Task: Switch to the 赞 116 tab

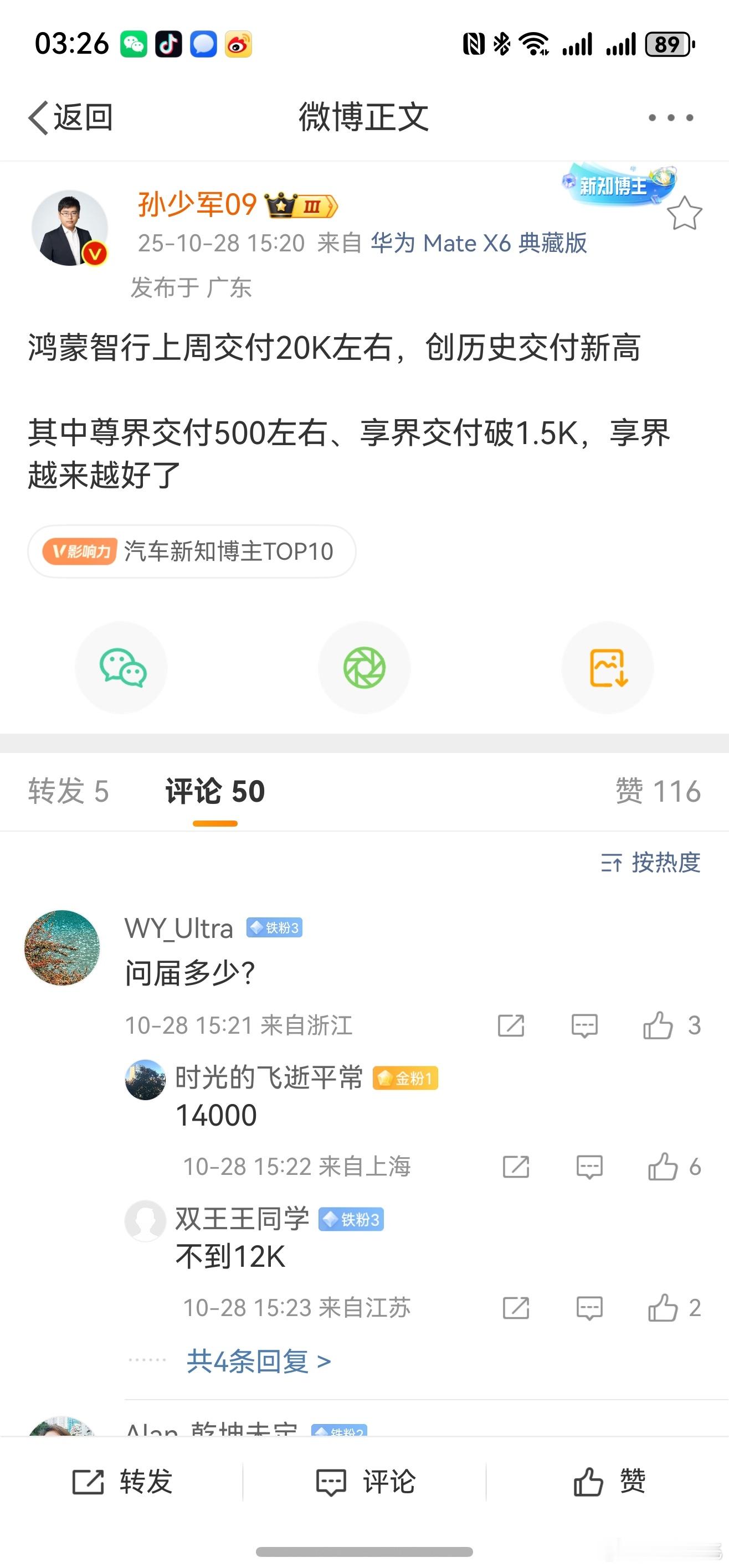Action: point(658,791)
